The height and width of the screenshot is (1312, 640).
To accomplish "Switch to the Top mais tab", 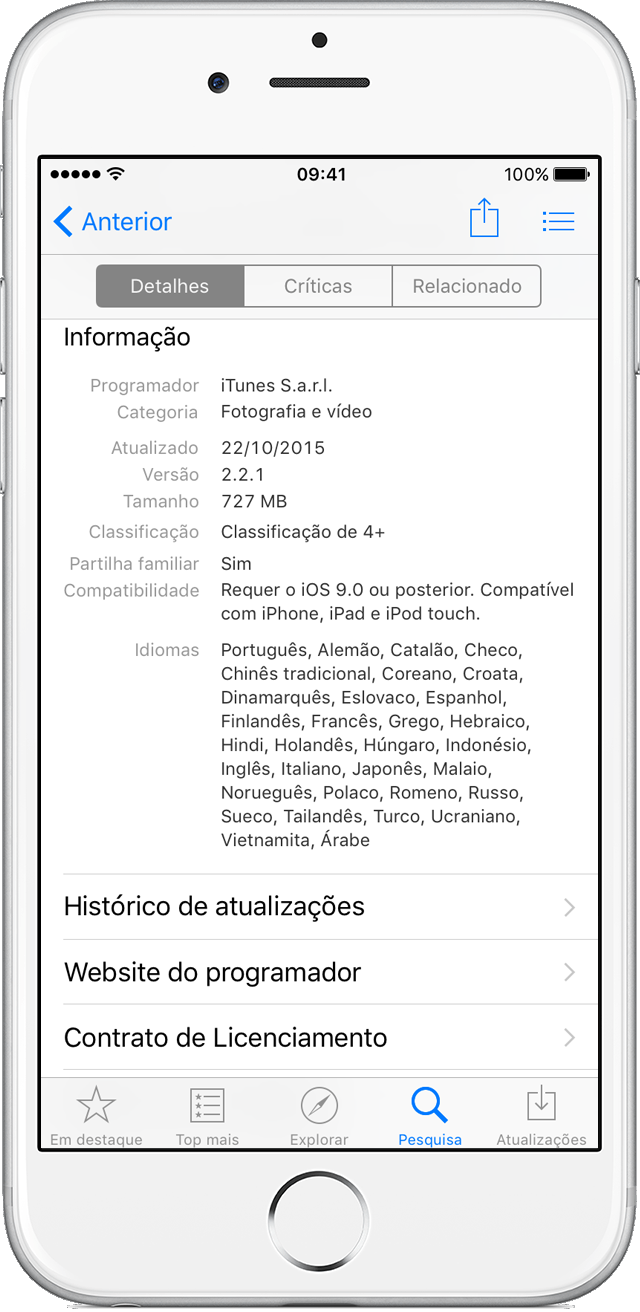I will (x=207, y=1116).
